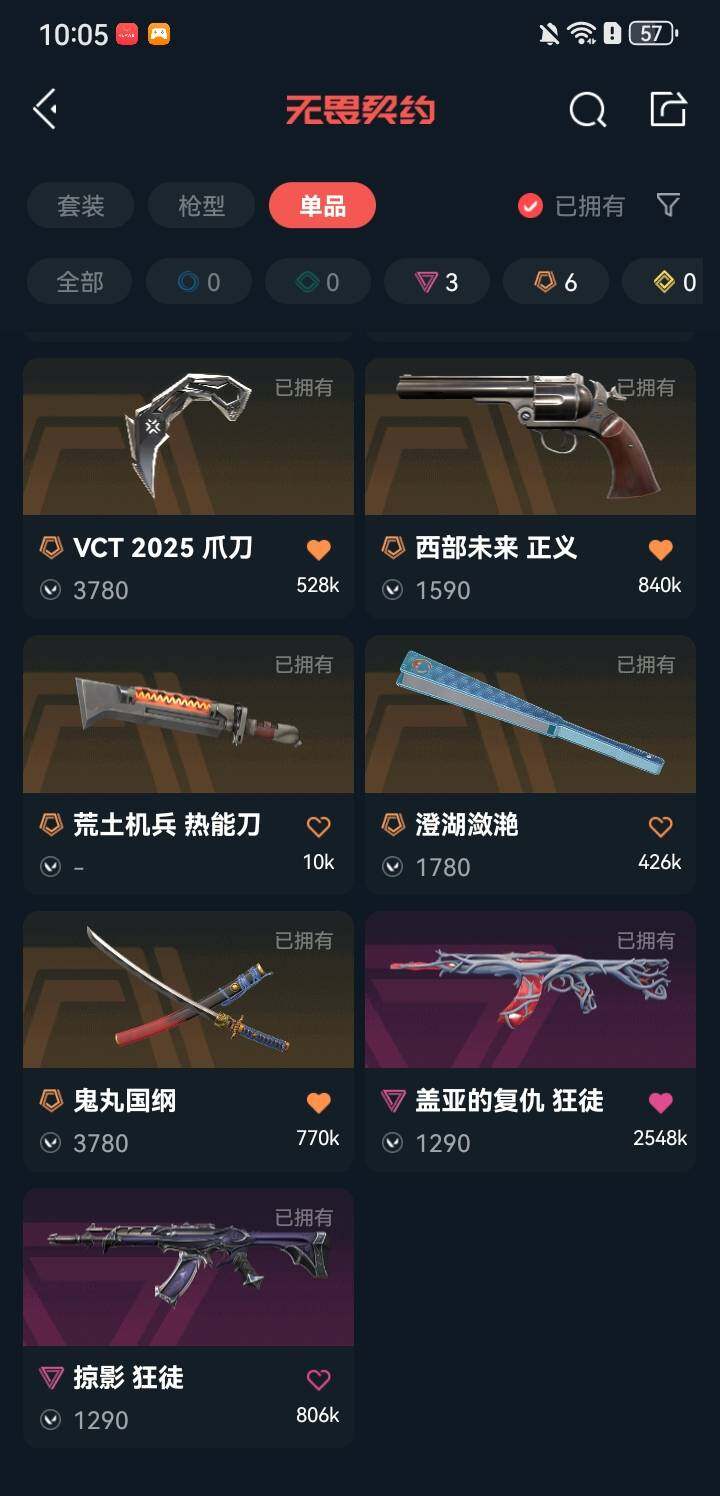This screenshot has width=720, height=1496.
Task: Share this page via the share icon
Action: coord(668,109)
